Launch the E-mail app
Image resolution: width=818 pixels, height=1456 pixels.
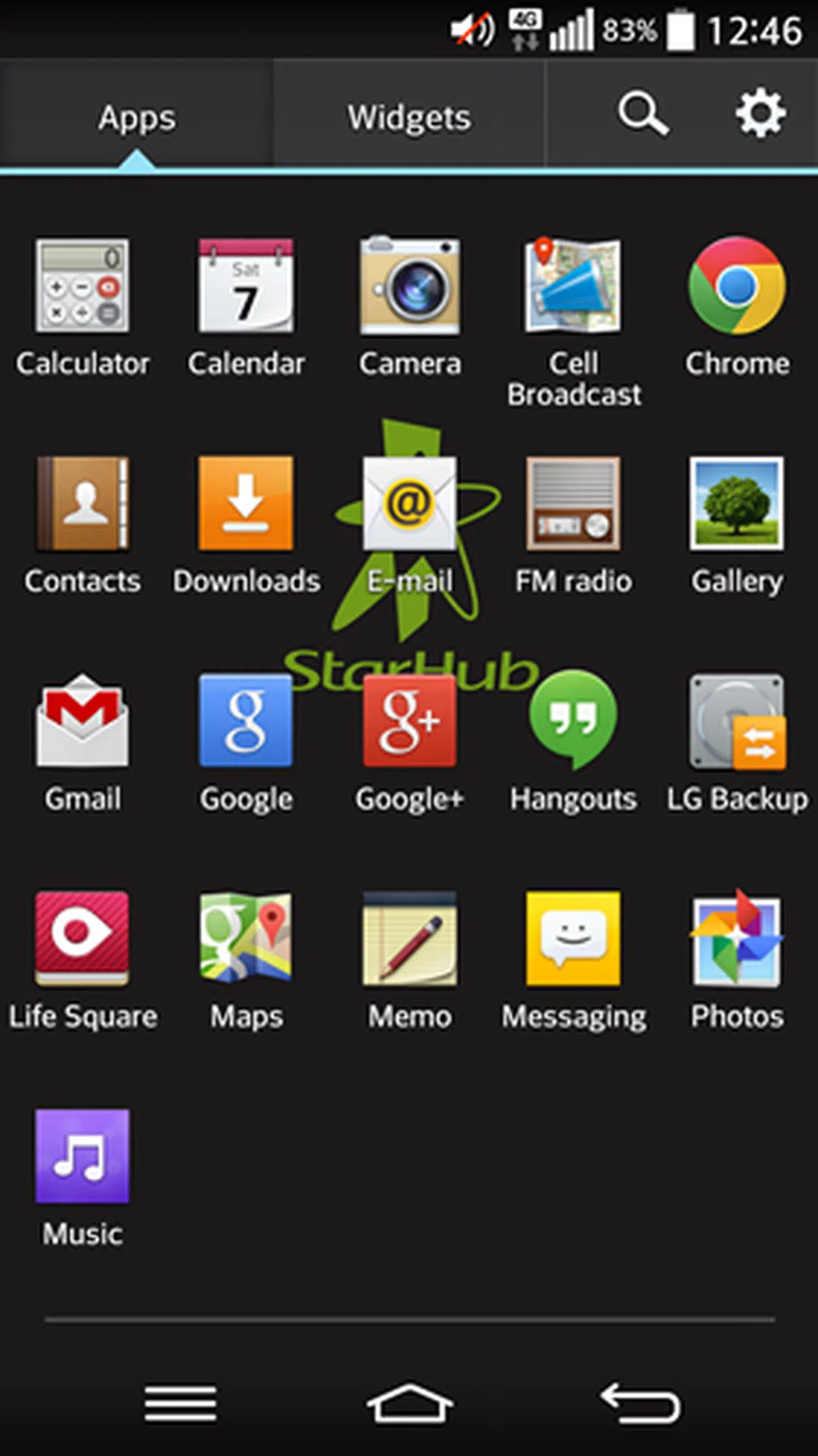pos(410,505)
